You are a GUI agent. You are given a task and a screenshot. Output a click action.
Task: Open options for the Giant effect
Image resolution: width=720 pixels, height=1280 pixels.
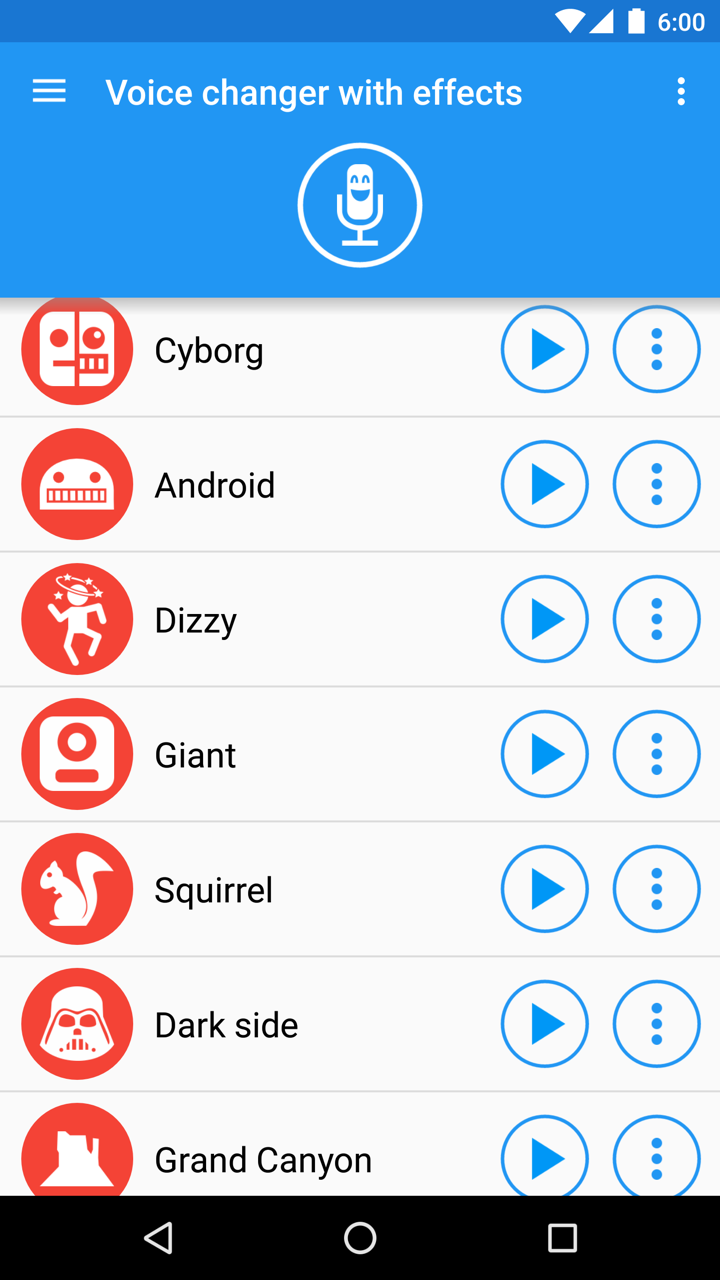[657, 754]
